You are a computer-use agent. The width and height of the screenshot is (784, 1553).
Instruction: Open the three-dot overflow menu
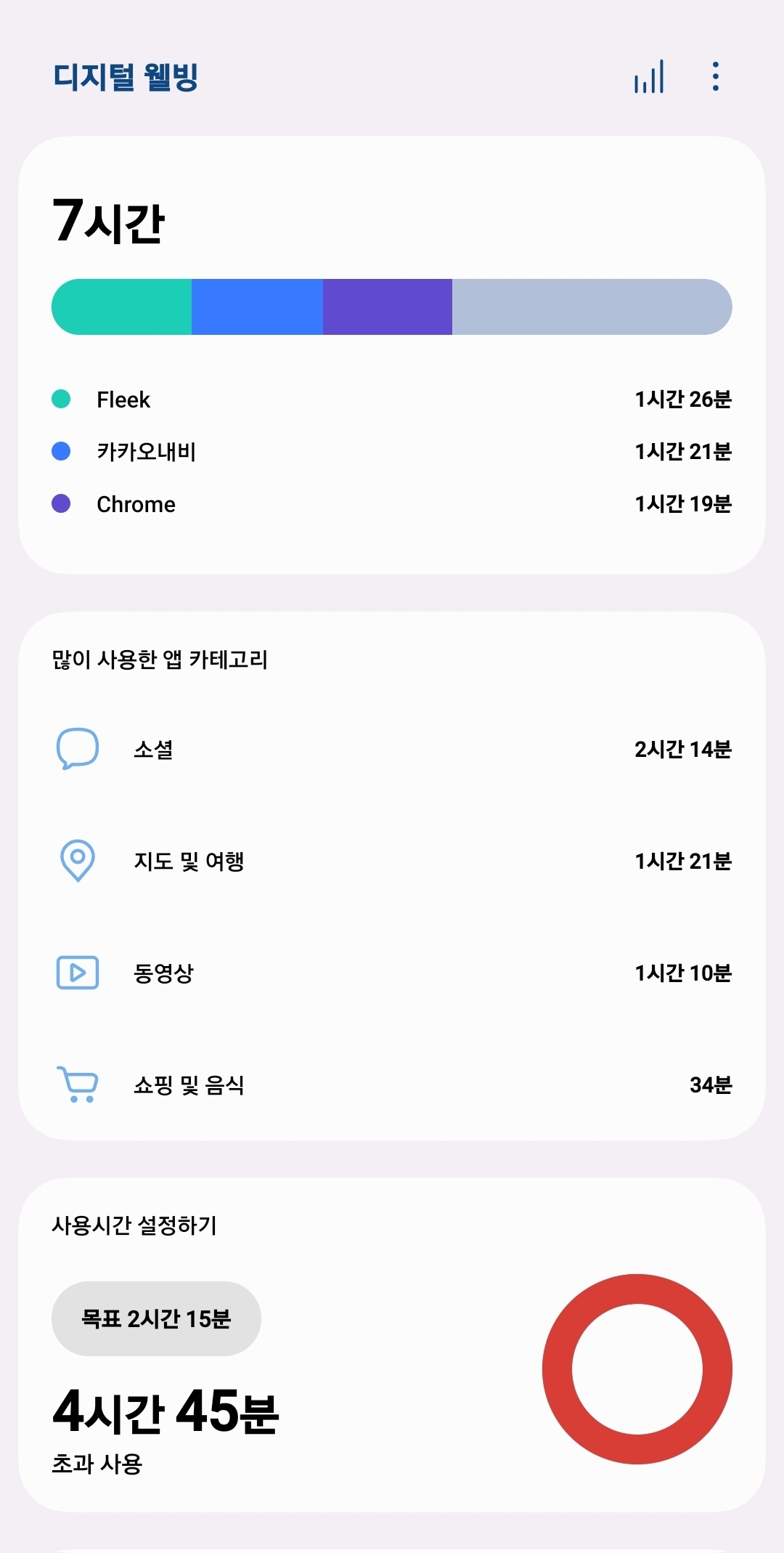tap(716, 77)
